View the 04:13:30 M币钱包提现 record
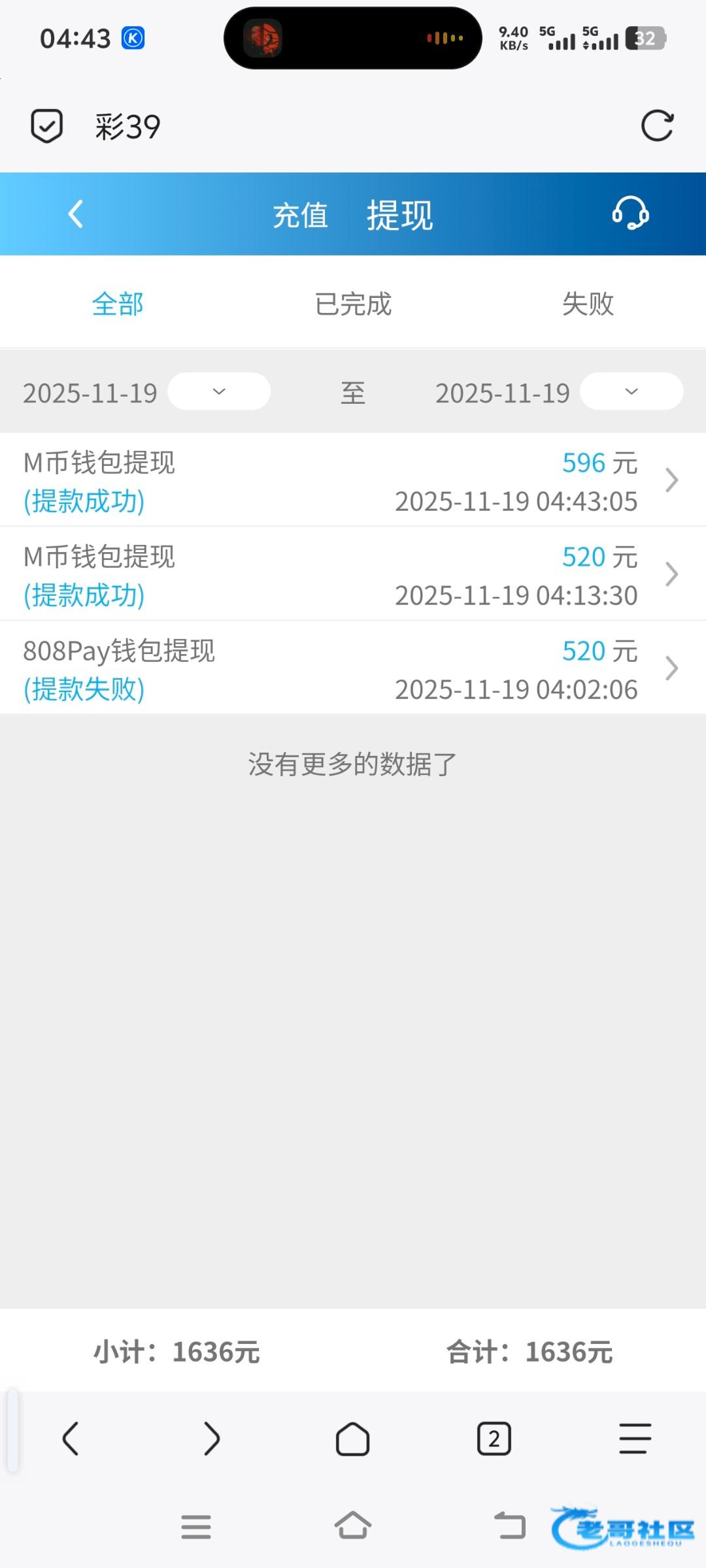706x1568 pixels. point(353,575)
